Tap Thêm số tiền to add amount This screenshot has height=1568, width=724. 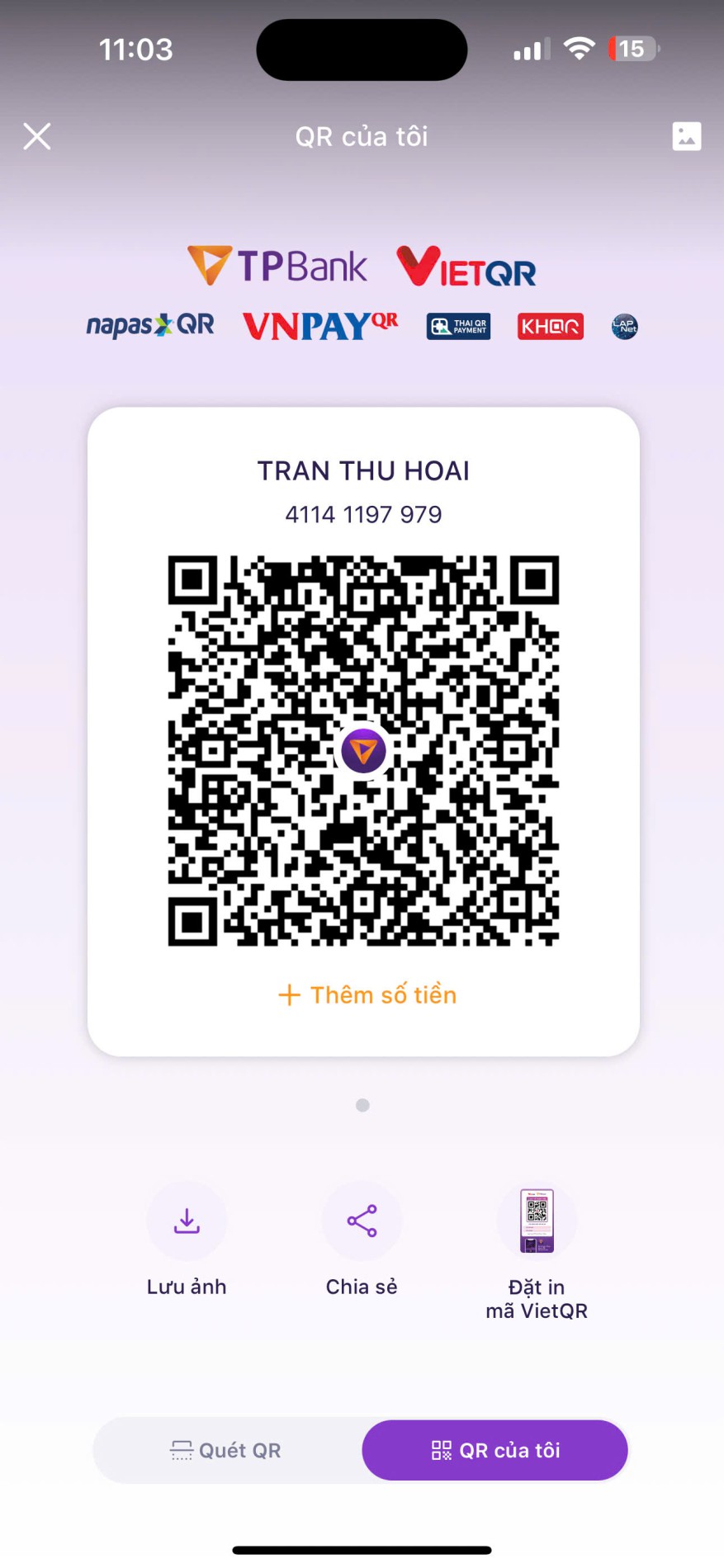367,995
